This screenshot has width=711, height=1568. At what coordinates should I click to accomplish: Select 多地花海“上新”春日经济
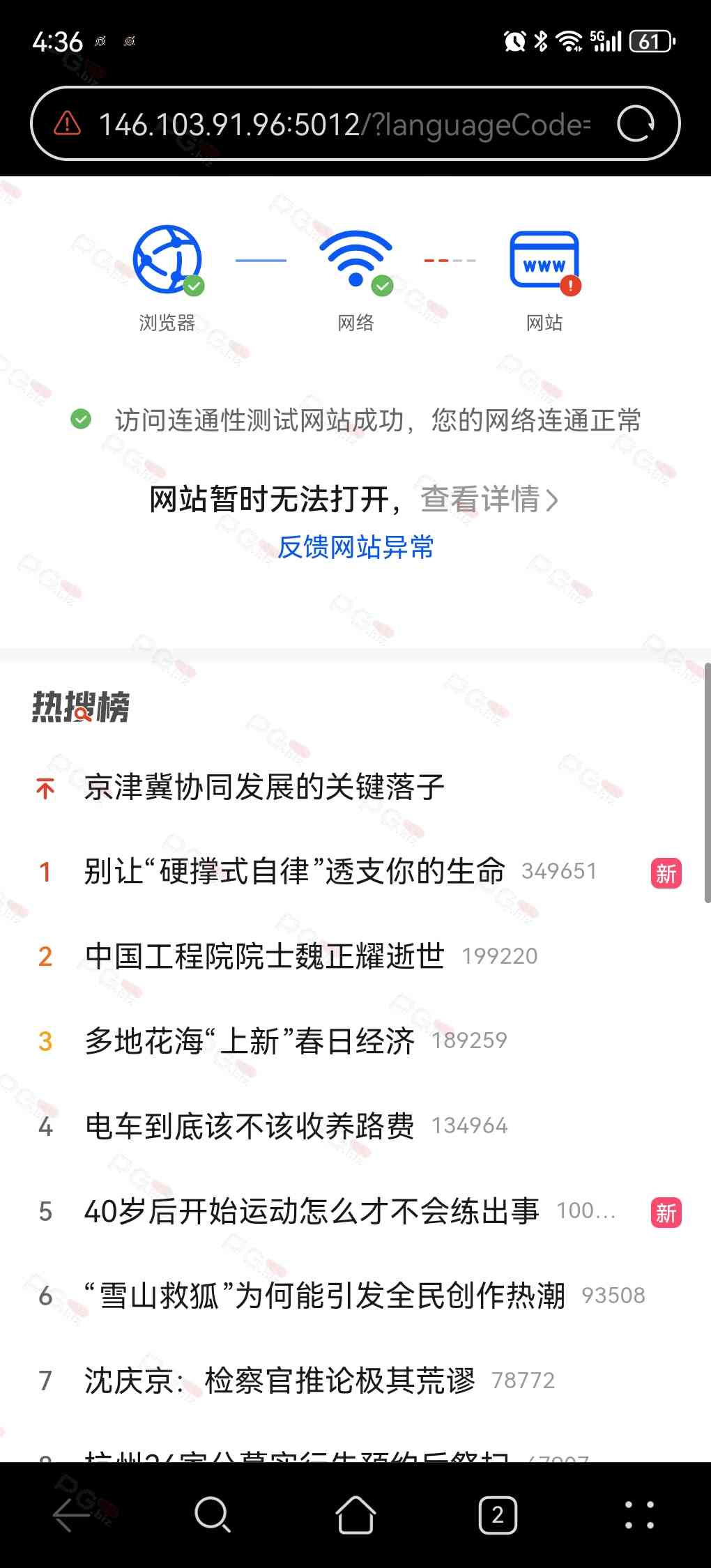[x=250, y=1041]
